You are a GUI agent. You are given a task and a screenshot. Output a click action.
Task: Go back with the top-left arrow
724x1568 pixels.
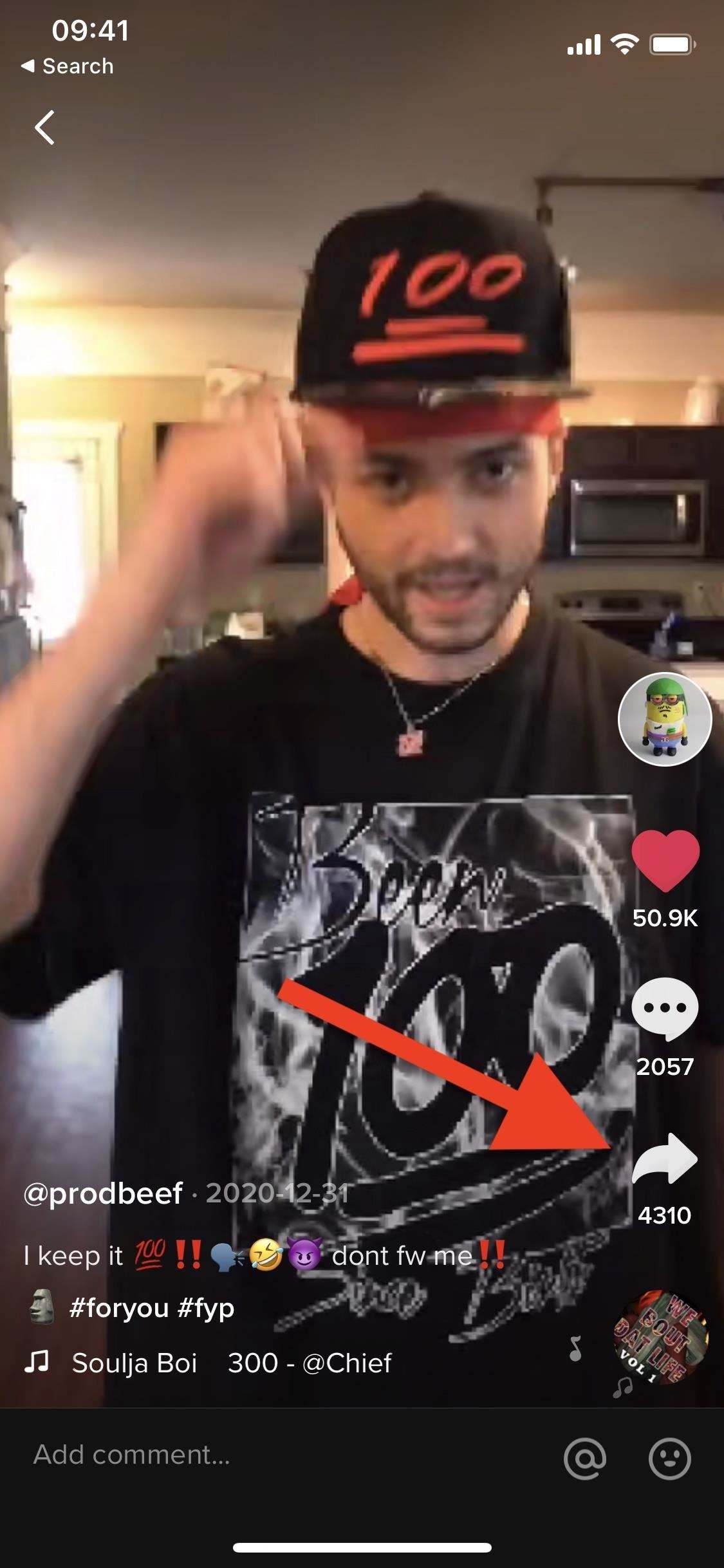tap(44, 127)
